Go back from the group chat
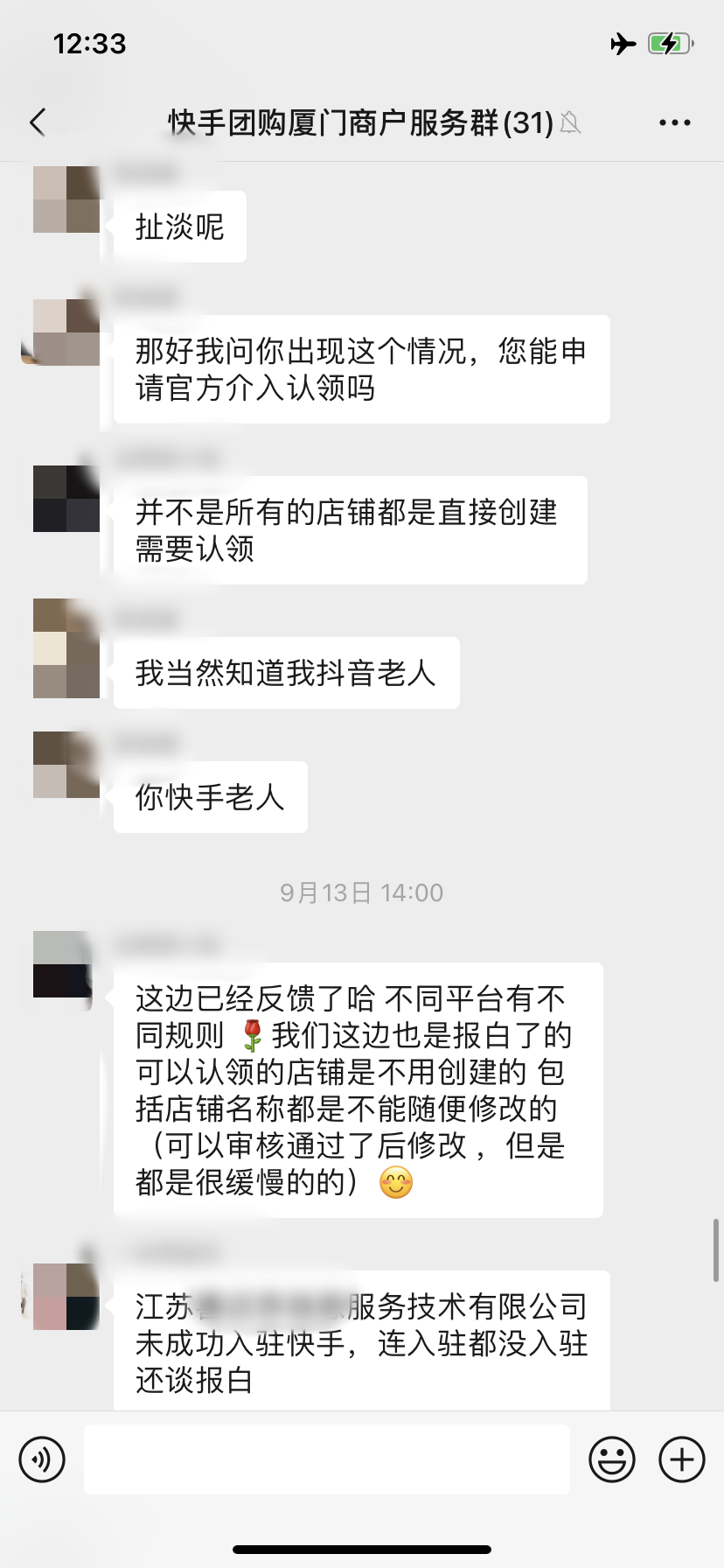The image size is (724, 1568). point(38,122)
